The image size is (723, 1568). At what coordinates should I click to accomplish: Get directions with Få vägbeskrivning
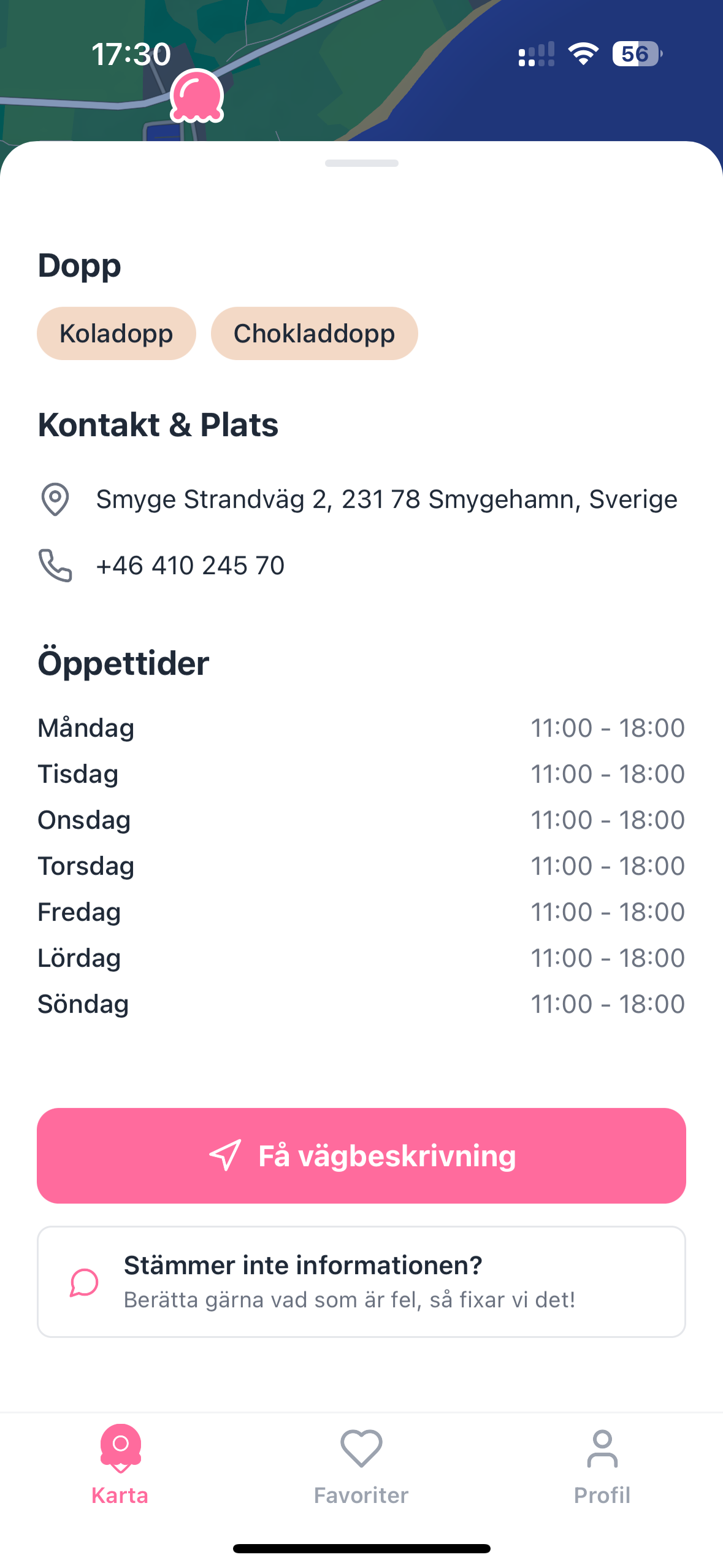click(361, 1156)
